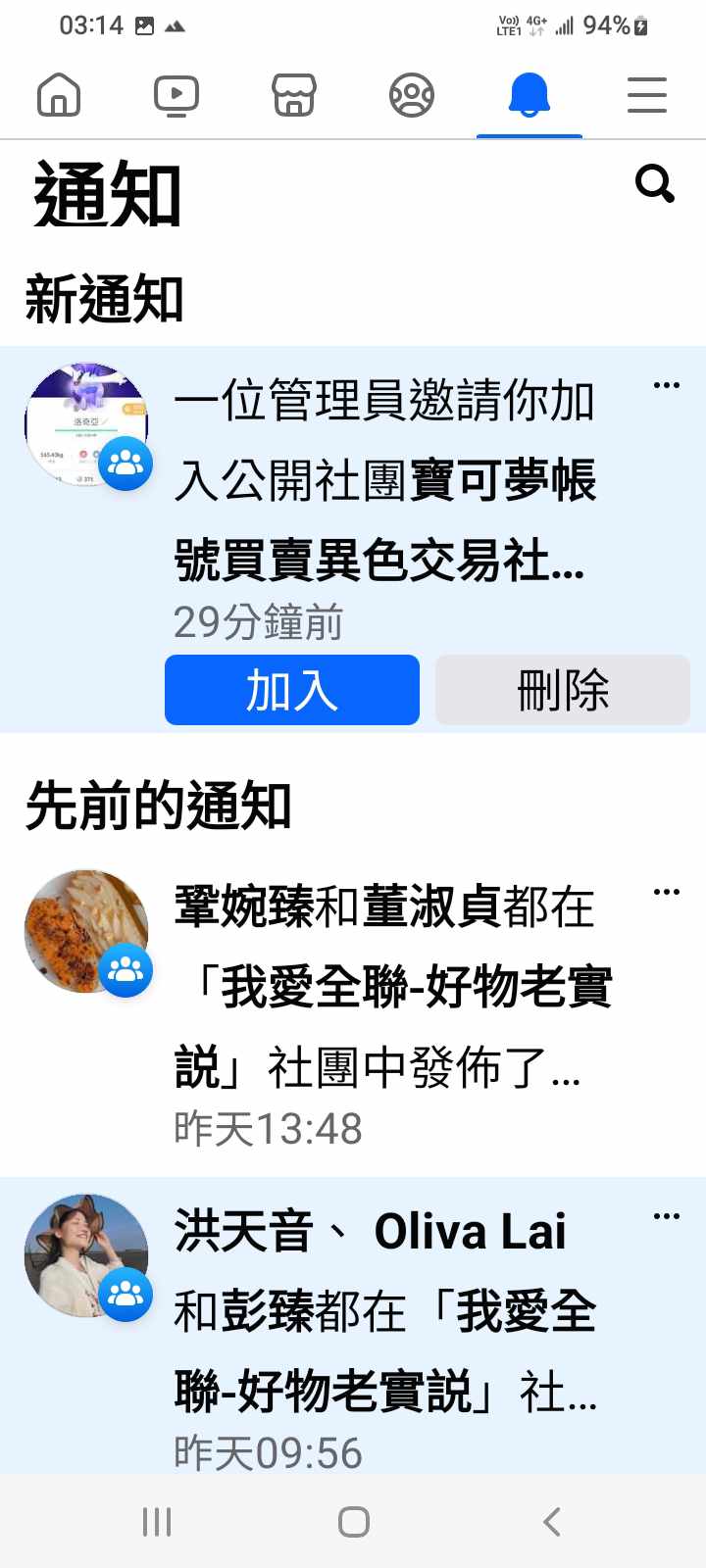This screenshot has width=706, height=1568.
Task: Search notifications with the magnifier icon
Action: (654, 183)
